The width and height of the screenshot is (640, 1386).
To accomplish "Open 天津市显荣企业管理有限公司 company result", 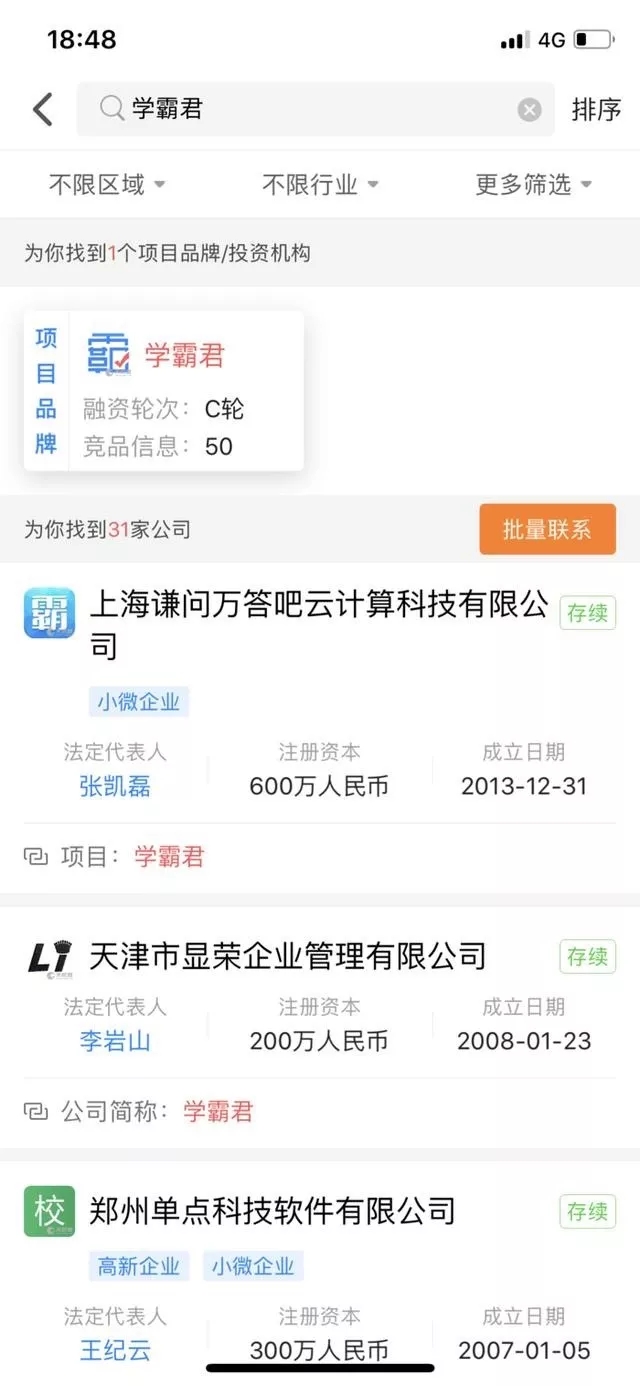I will 288,956.
